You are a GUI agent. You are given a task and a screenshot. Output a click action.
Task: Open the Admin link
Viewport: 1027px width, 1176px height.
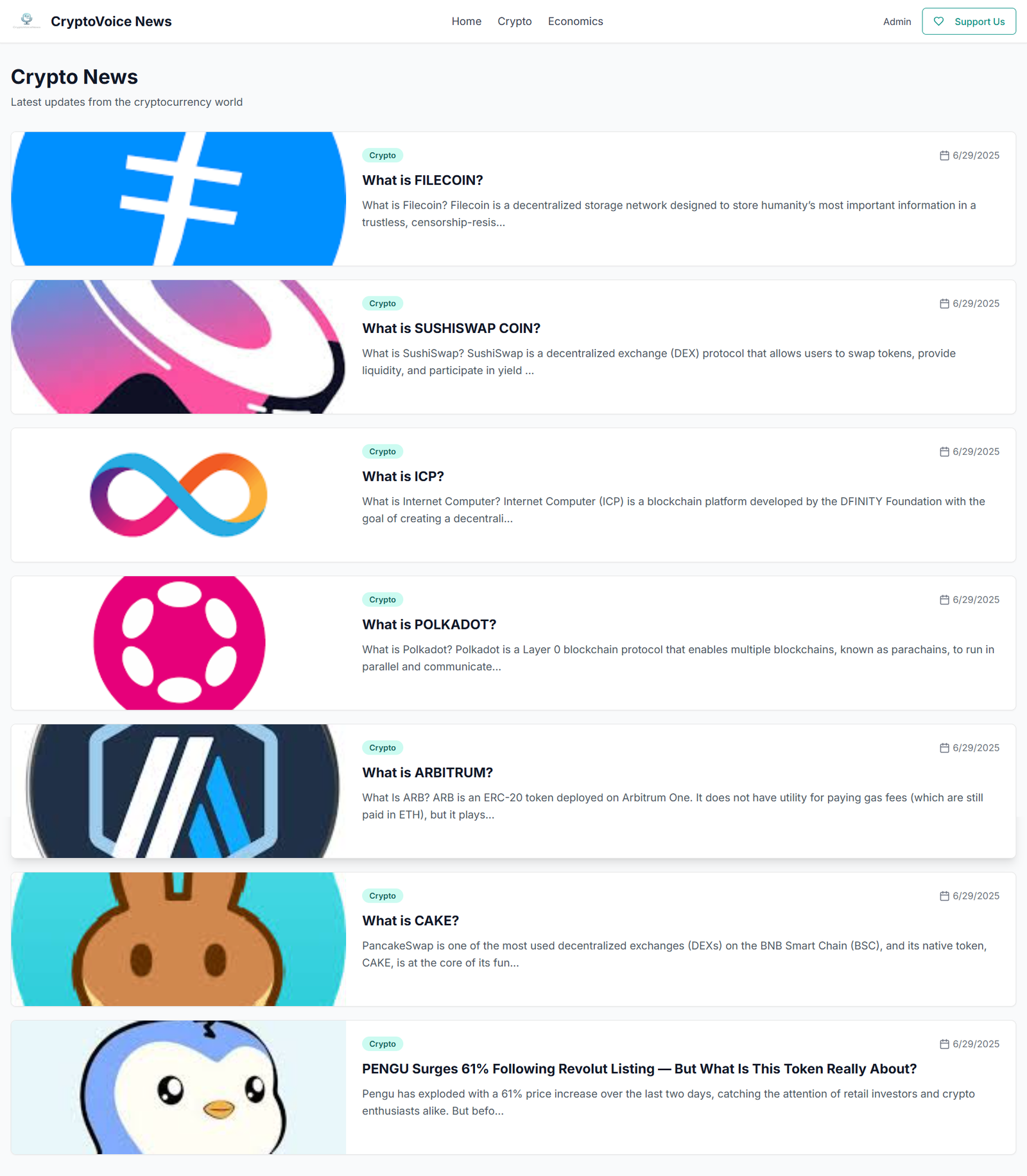tap(897, 22)
